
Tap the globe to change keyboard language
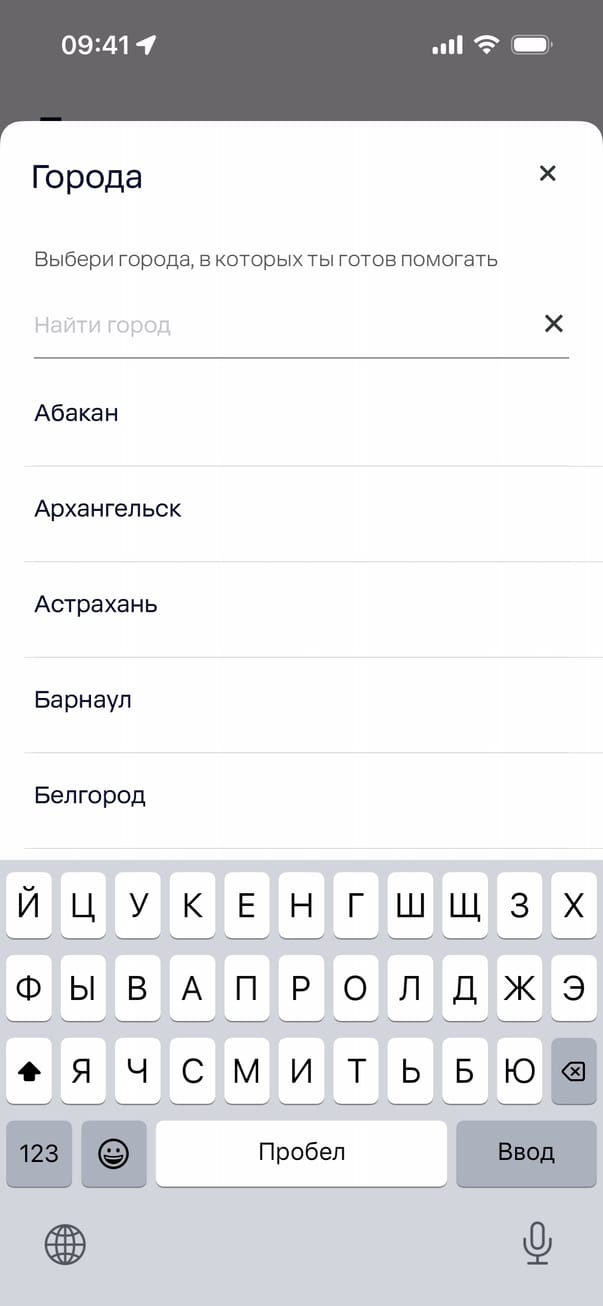65,1245
